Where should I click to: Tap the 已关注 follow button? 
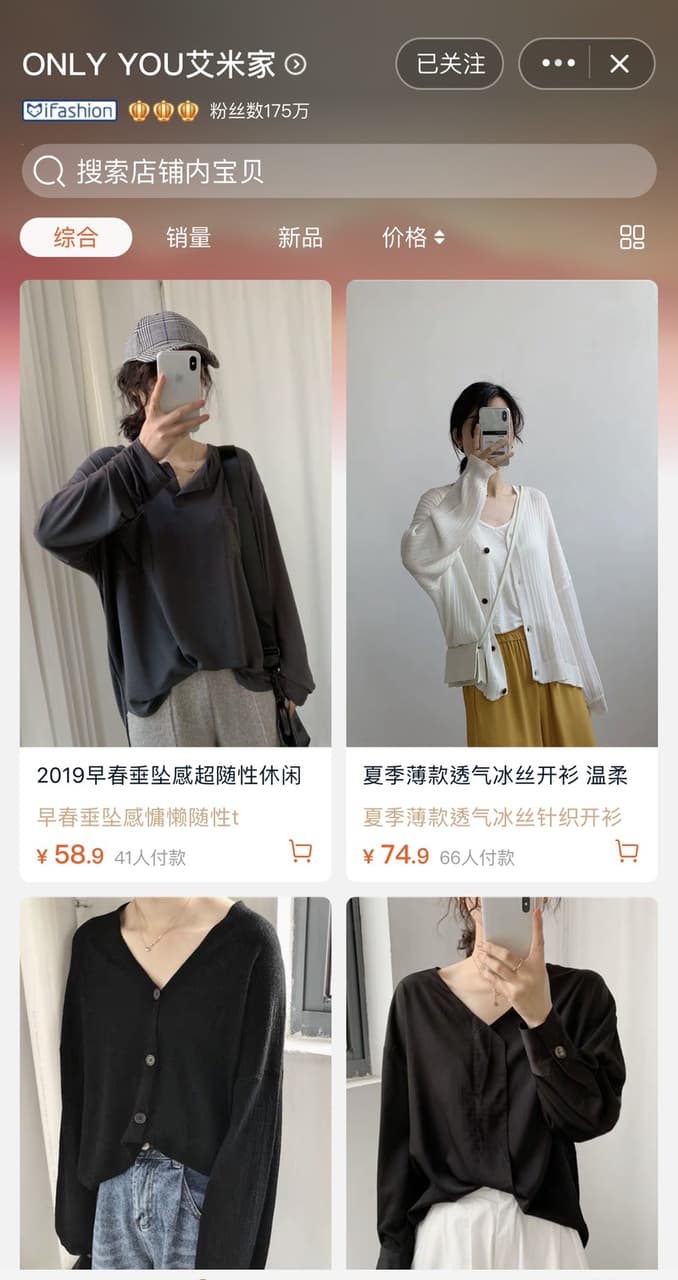pyautogui.click(x=450, y=64)
